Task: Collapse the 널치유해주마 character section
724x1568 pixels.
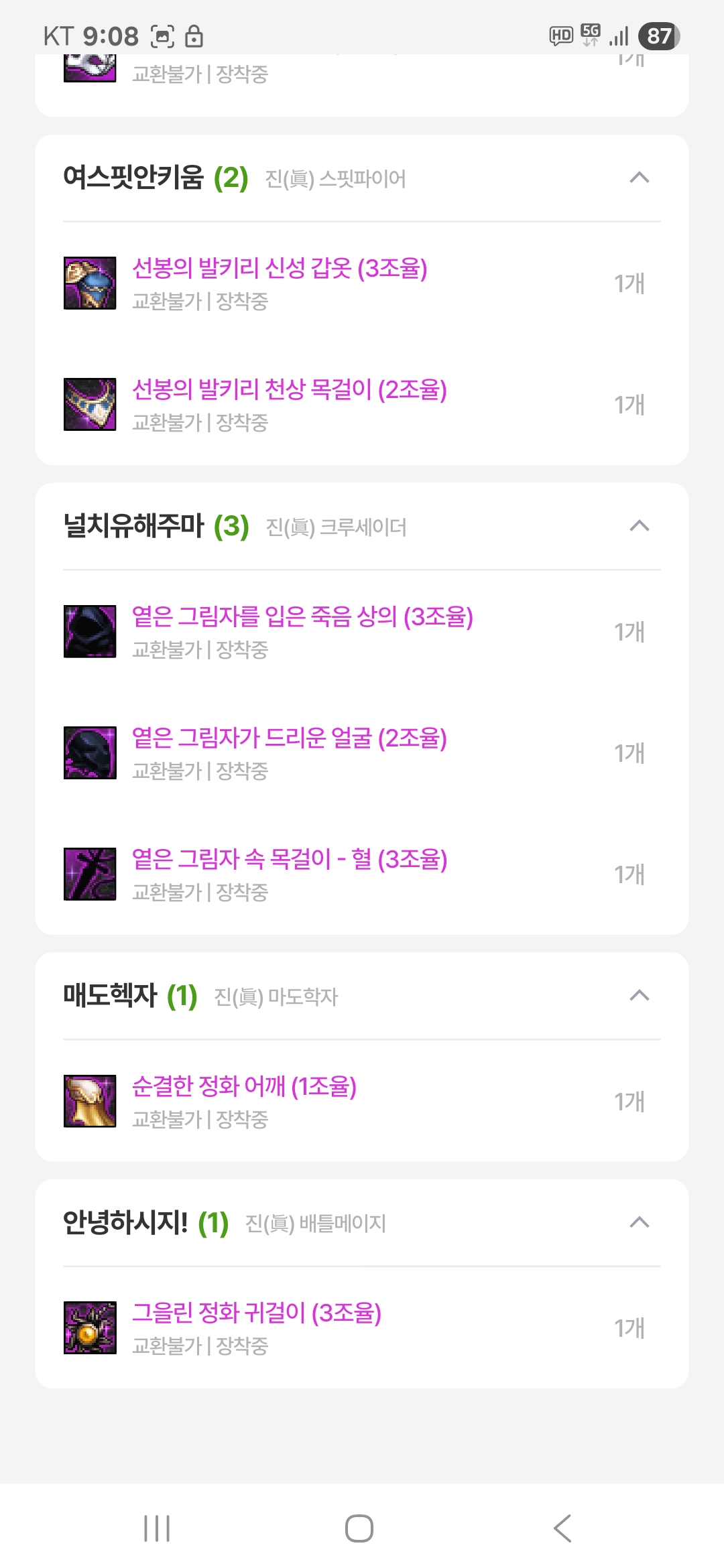Action: click(640, 526)
